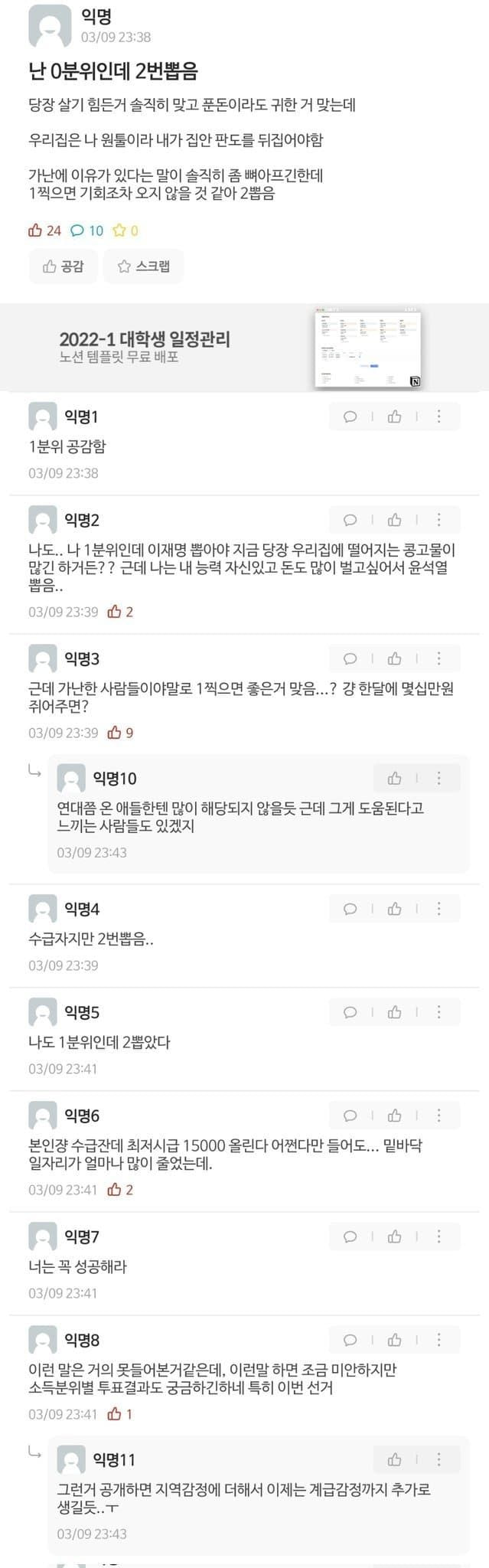The image size is (489, 1568).
Task: Scrap the post with 스크랩 button
Action: coord(143,266)
